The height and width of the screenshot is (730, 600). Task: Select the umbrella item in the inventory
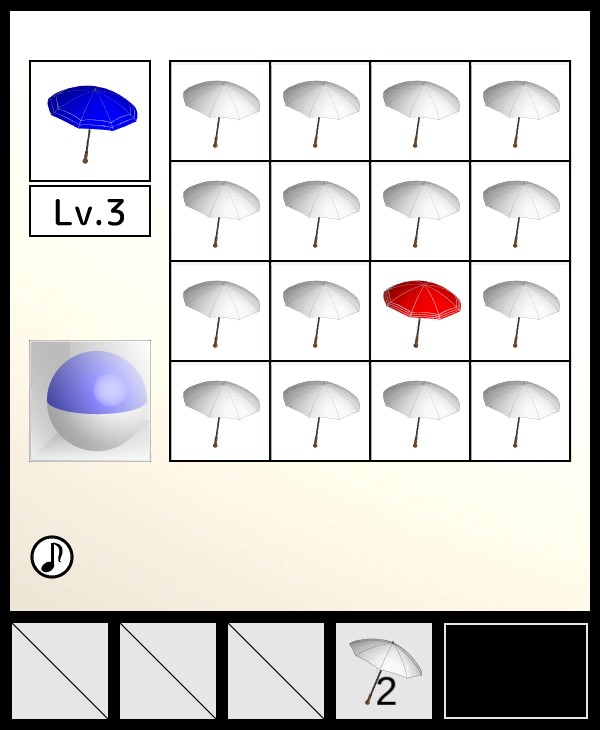pyautogui.click(x=384, y=671)
